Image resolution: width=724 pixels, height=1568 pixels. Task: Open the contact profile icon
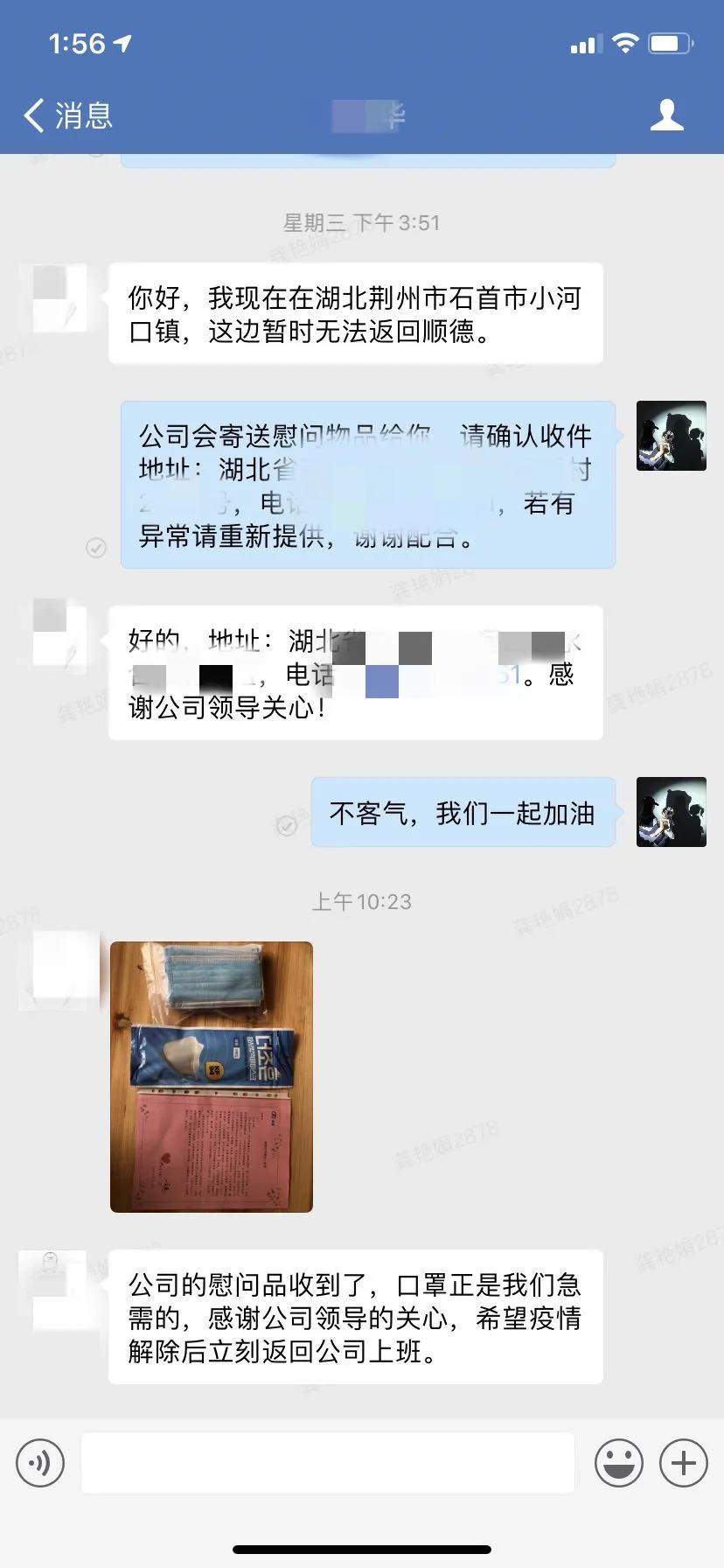(x=666, y=115)
